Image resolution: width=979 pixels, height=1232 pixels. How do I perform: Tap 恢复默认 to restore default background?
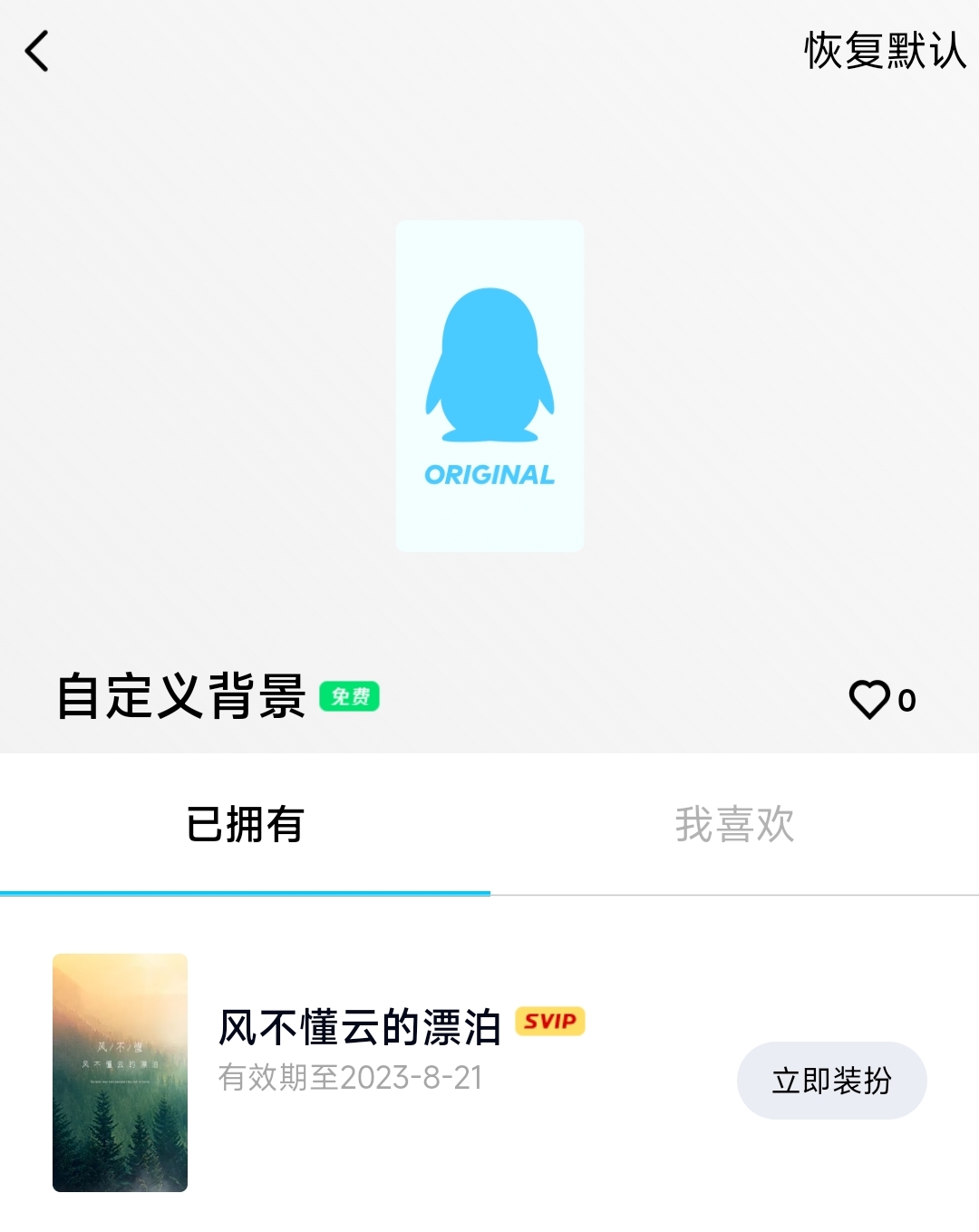pos(882,52)
